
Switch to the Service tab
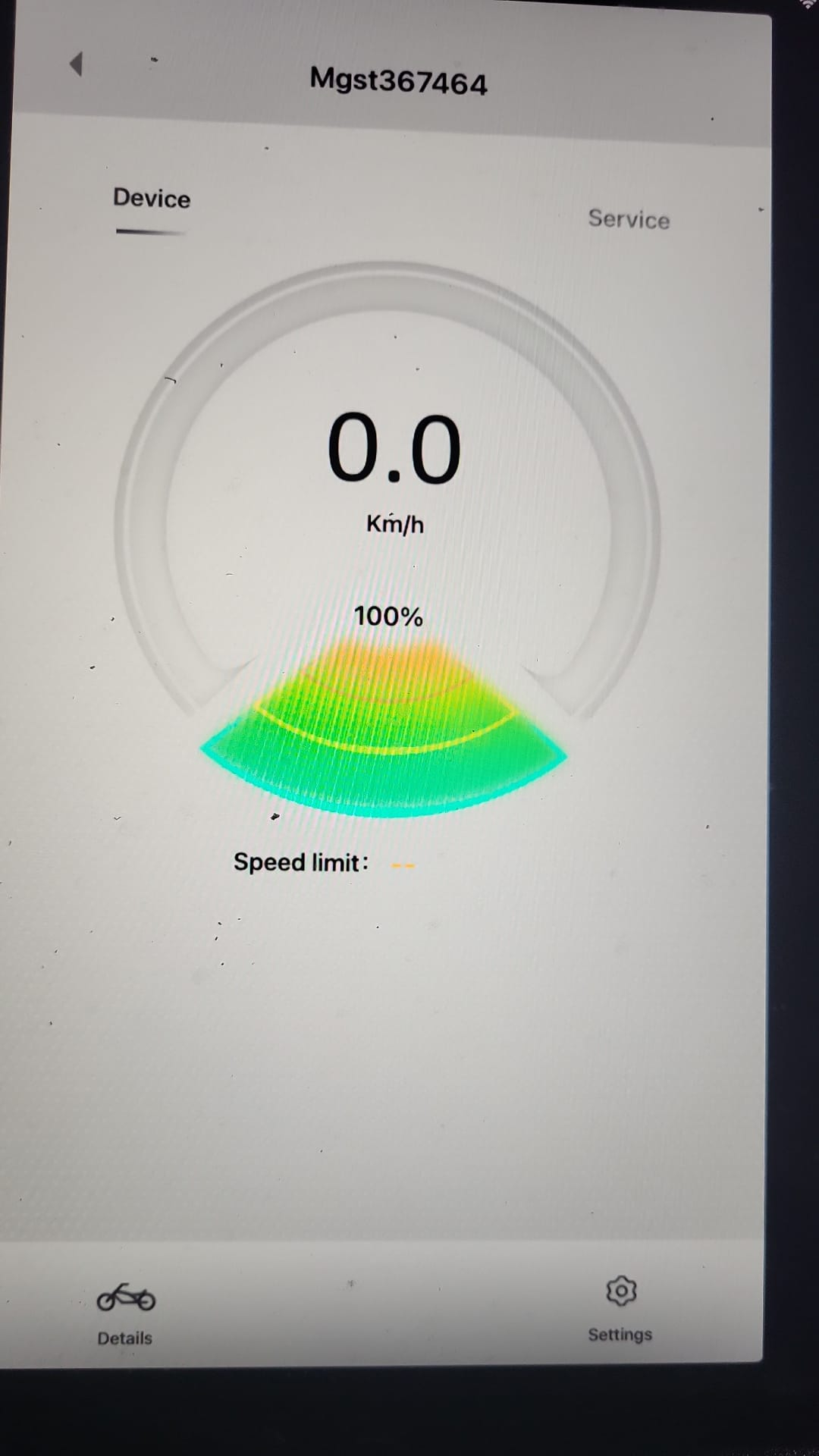coord(629,219)
